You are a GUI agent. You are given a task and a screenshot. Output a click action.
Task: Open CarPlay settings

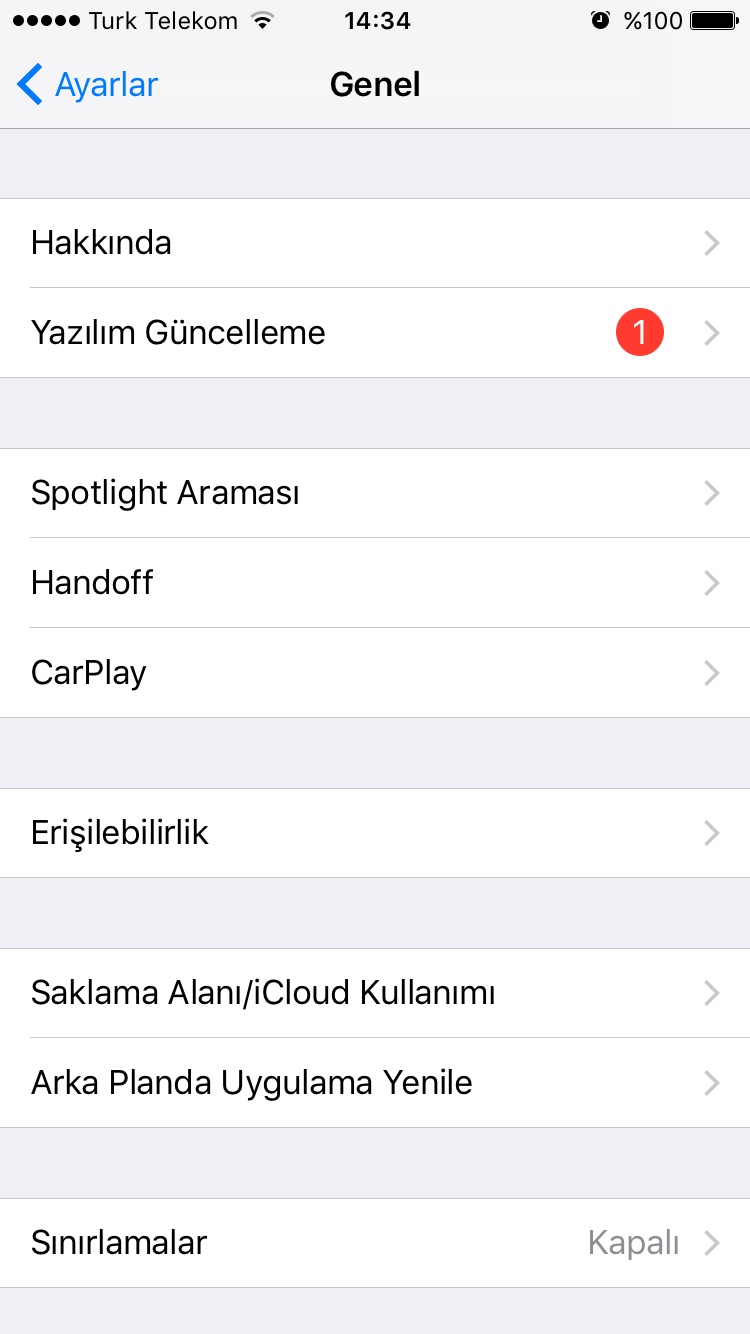(x=375, y=673)
